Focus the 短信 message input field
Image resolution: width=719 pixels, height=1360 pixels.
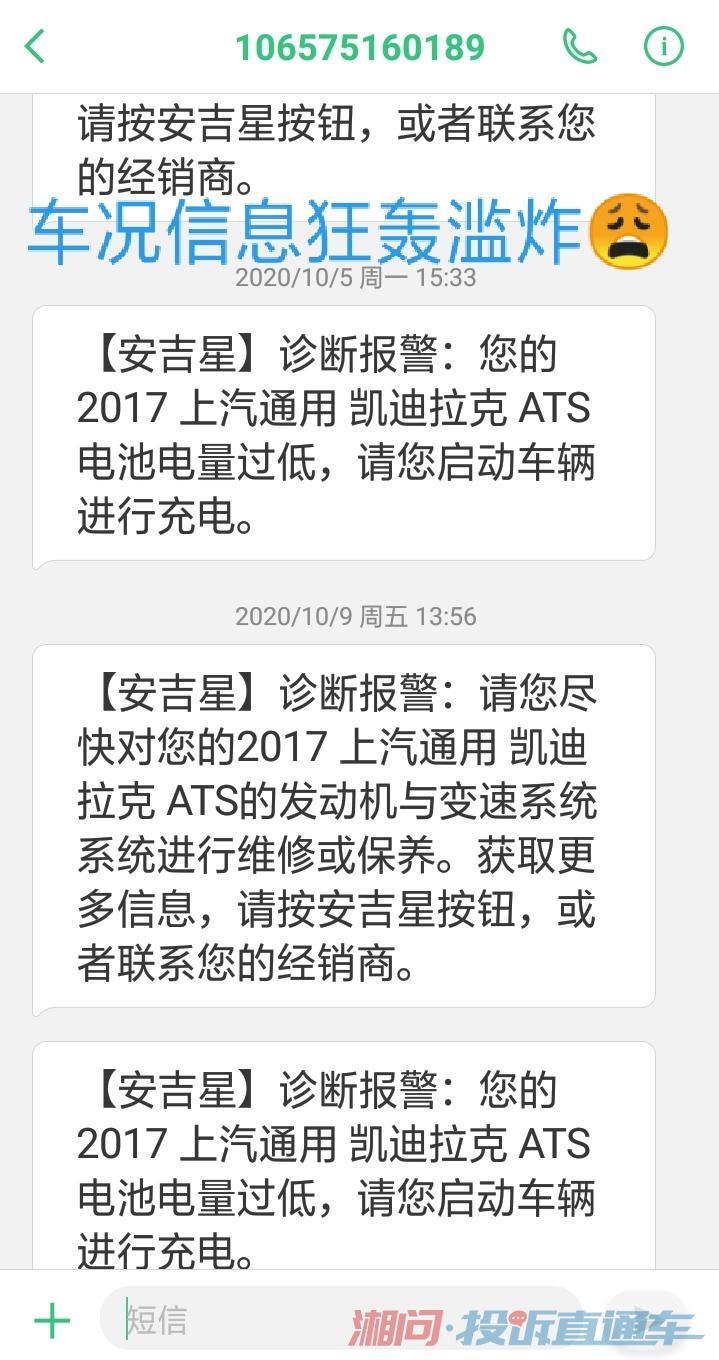(x=340, y=1320)
